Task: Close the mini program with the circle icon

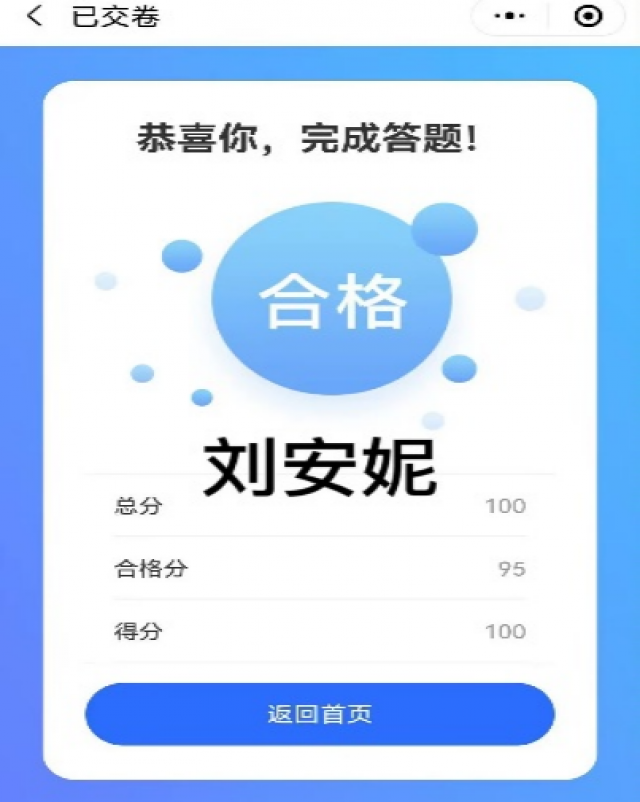Action: pyautogui.click(x=589, y=17)
